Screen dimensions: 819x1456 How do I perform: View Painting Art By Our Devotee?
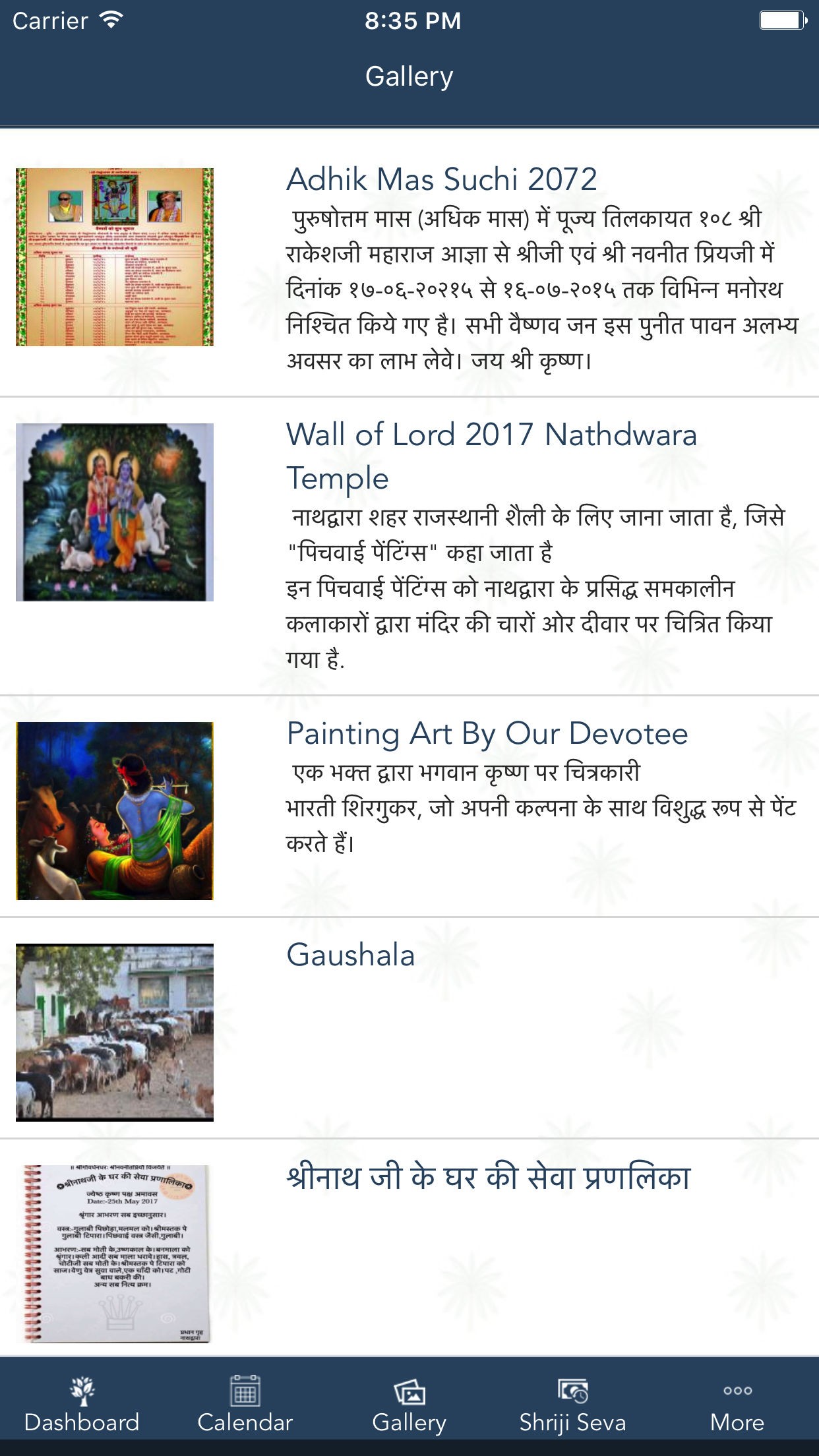[487, 734]
